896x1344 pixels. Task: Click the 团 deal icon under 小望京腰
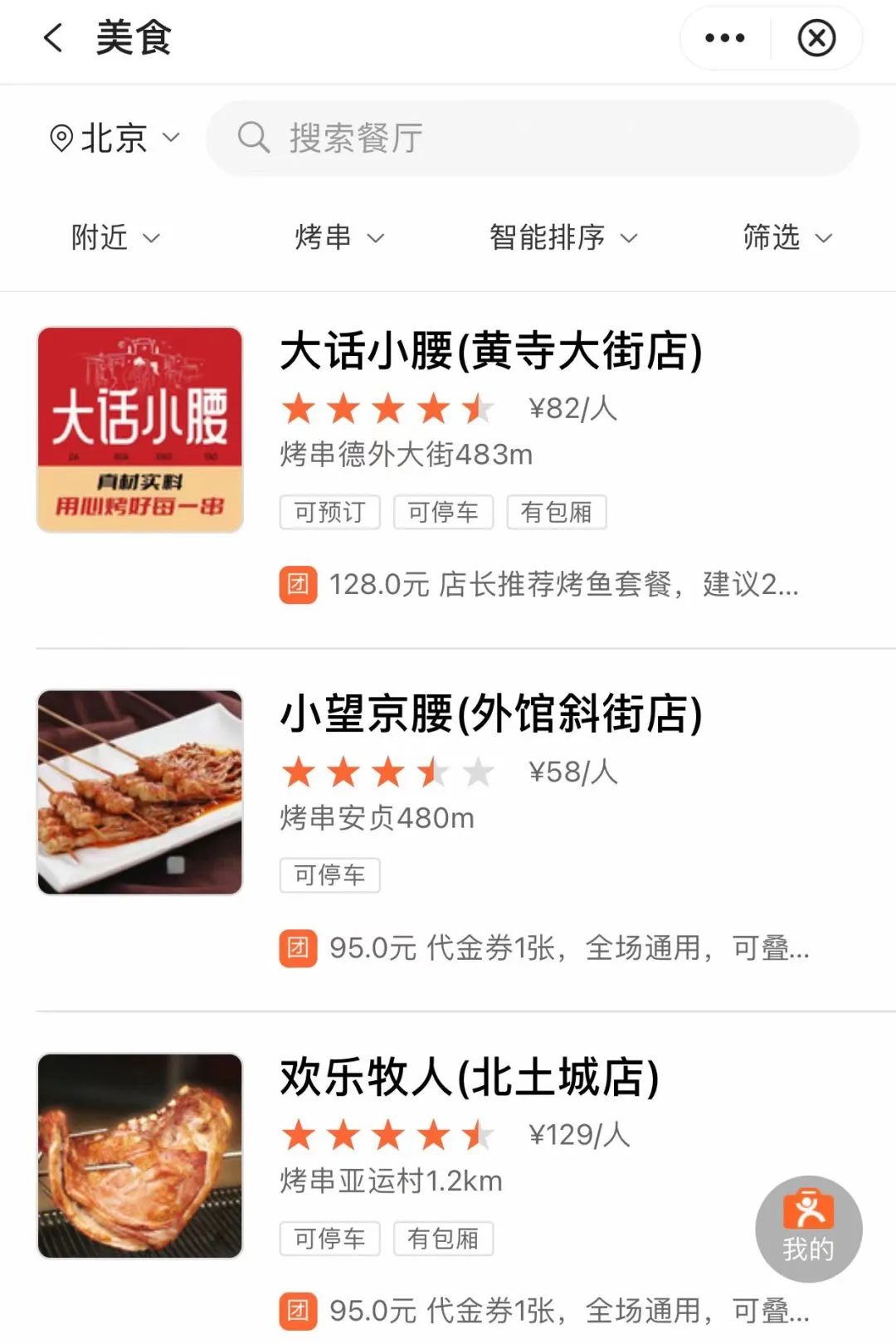tap(296, 947)
